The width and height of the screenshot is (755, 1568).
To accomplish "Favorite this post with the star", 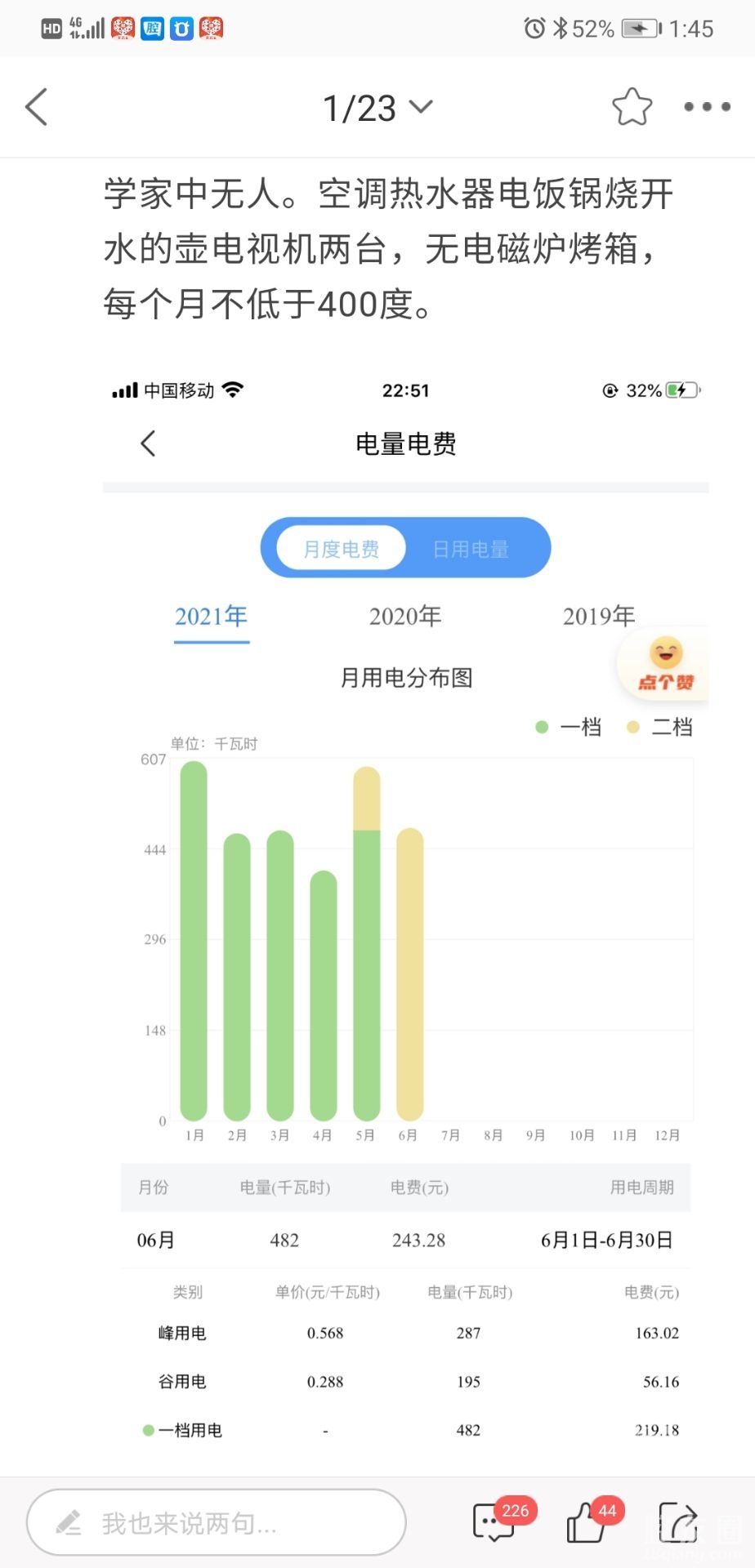I will click(632, 107).
